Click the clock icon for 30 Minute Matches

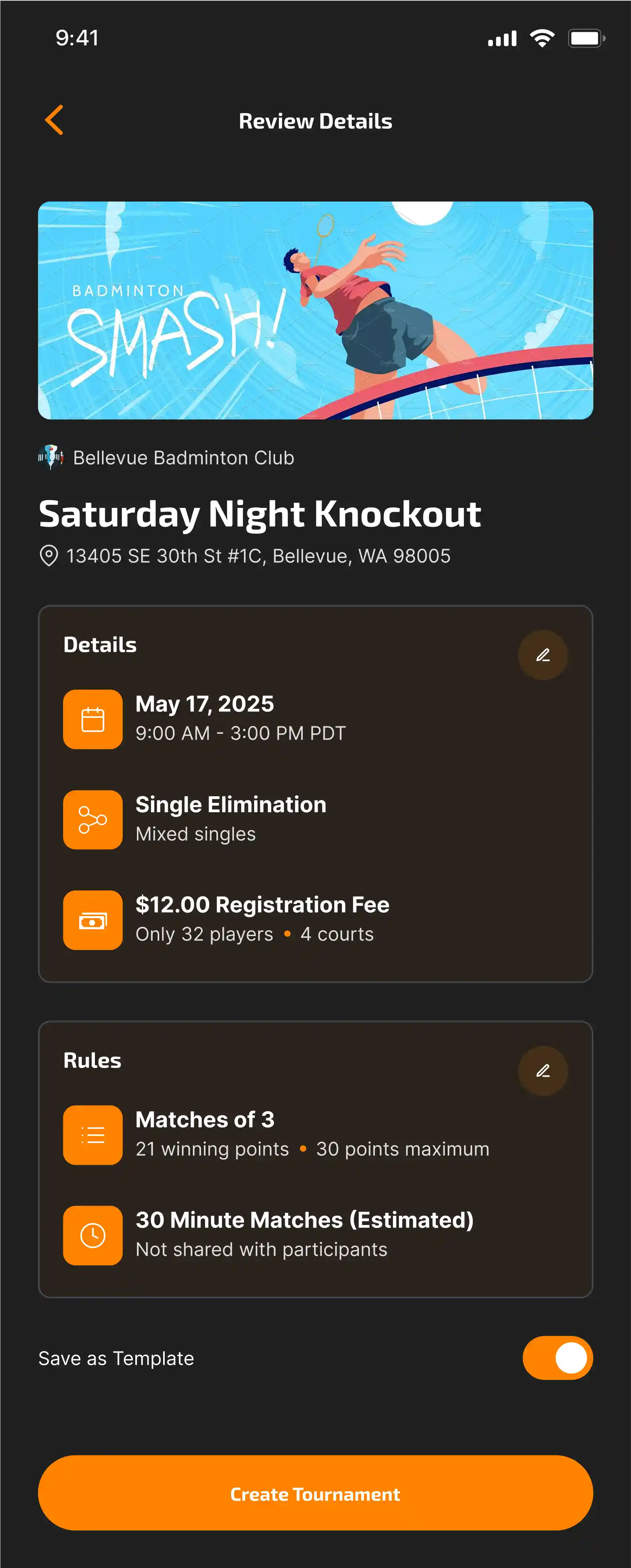[x=92, y=1236]
